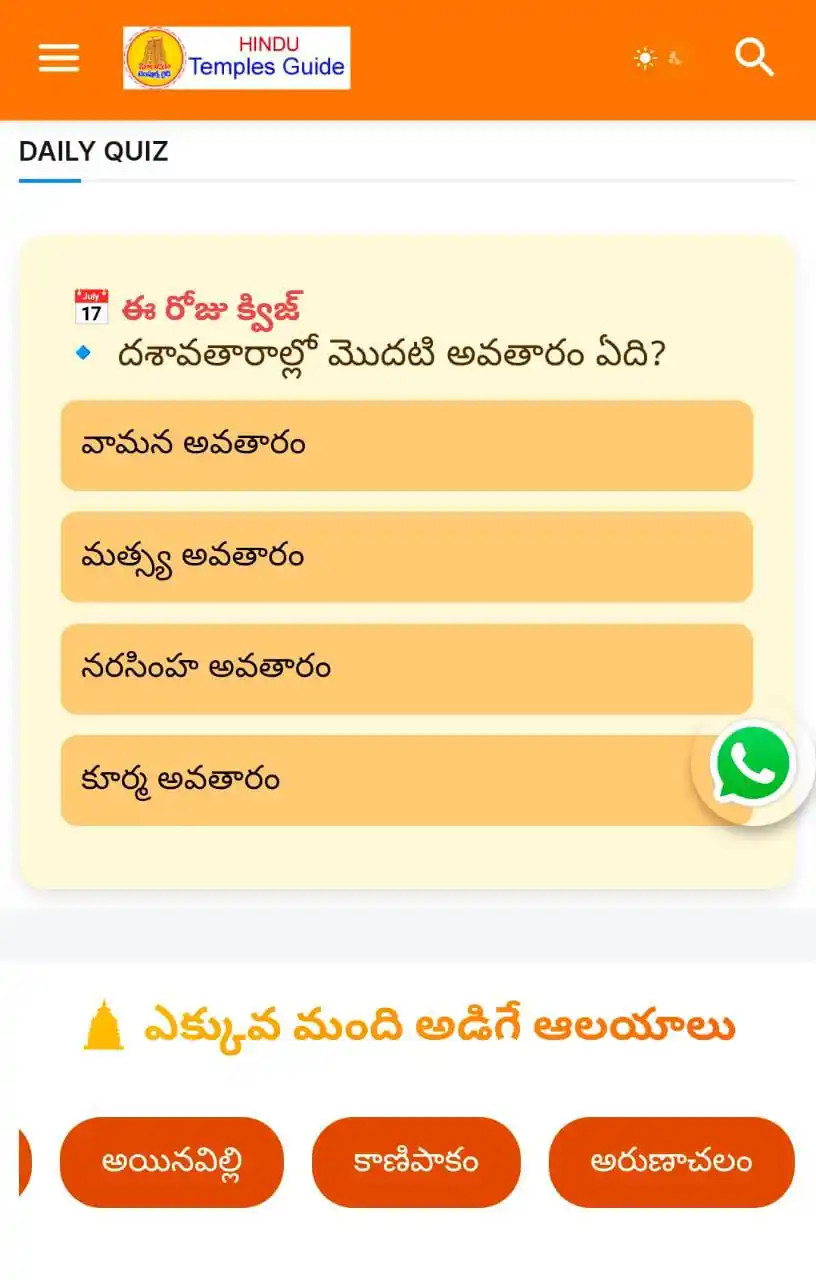Screen dimensions: 816x1280
Task: Open the search icon in header
Action: pyautogui.click(x=754, y=58)
